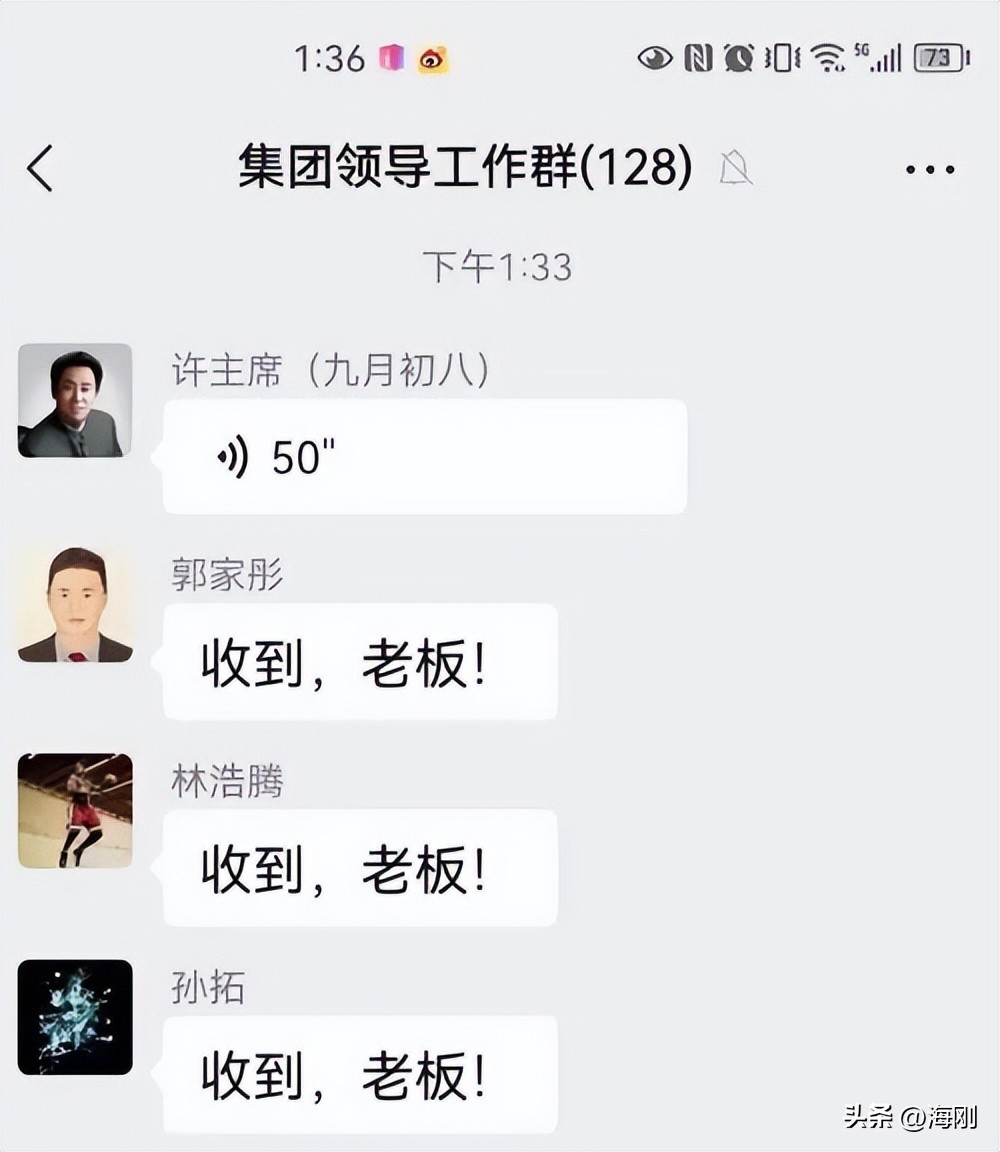Toggle the 5G signal indicator
1000x1152 pixels.
(x=868, y=58)
